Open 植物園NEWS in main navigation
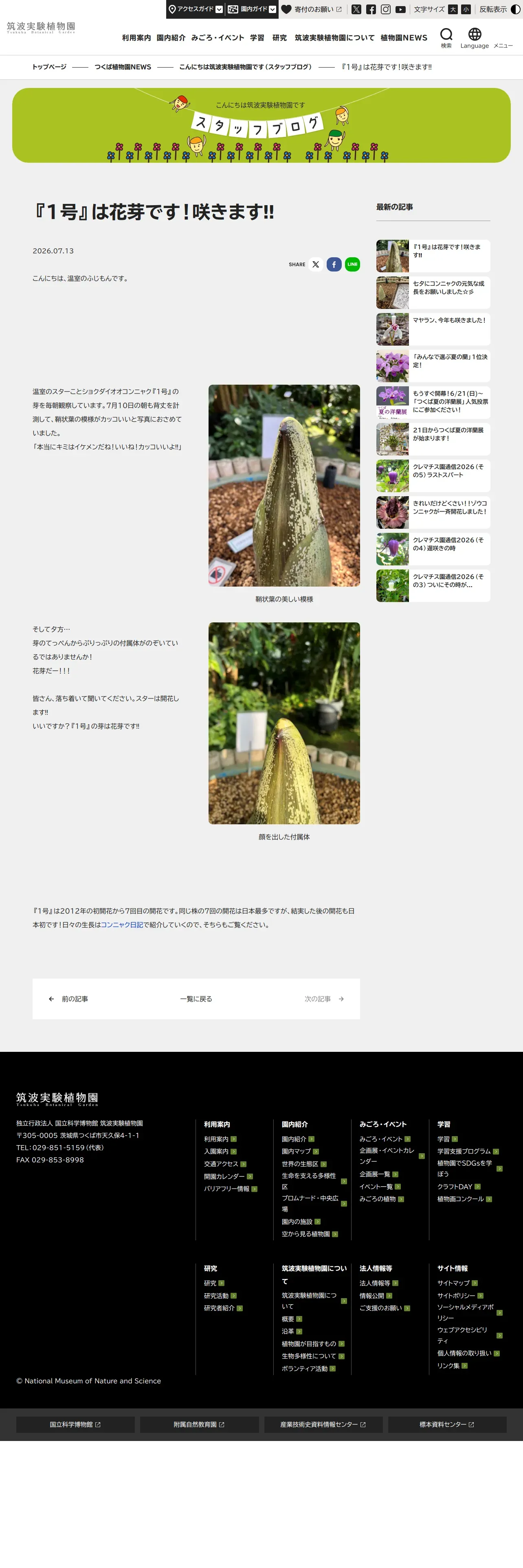The width and height of the screenshot is (523, 1568). (x=404, y=38)
